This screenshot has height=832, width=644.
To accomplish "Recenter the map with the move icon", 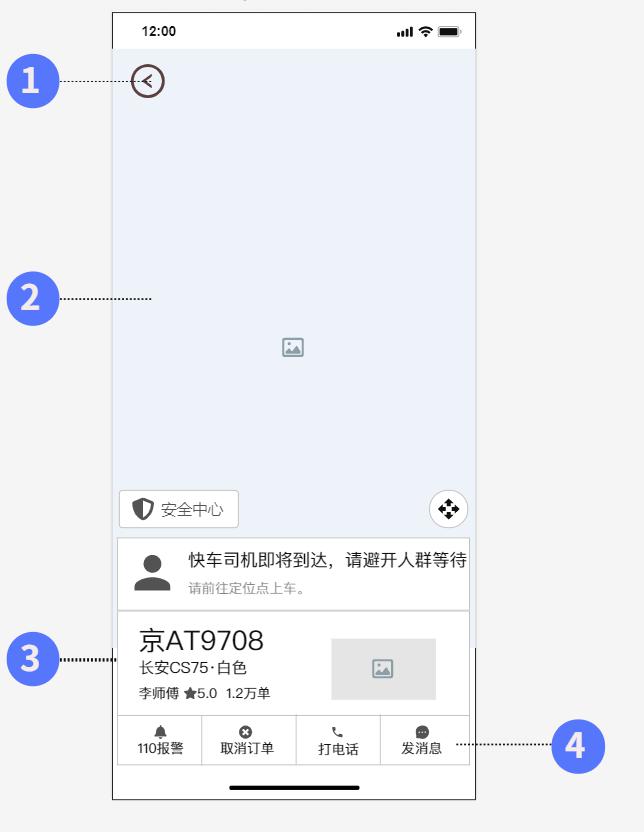I will click(x=448, y=509).
